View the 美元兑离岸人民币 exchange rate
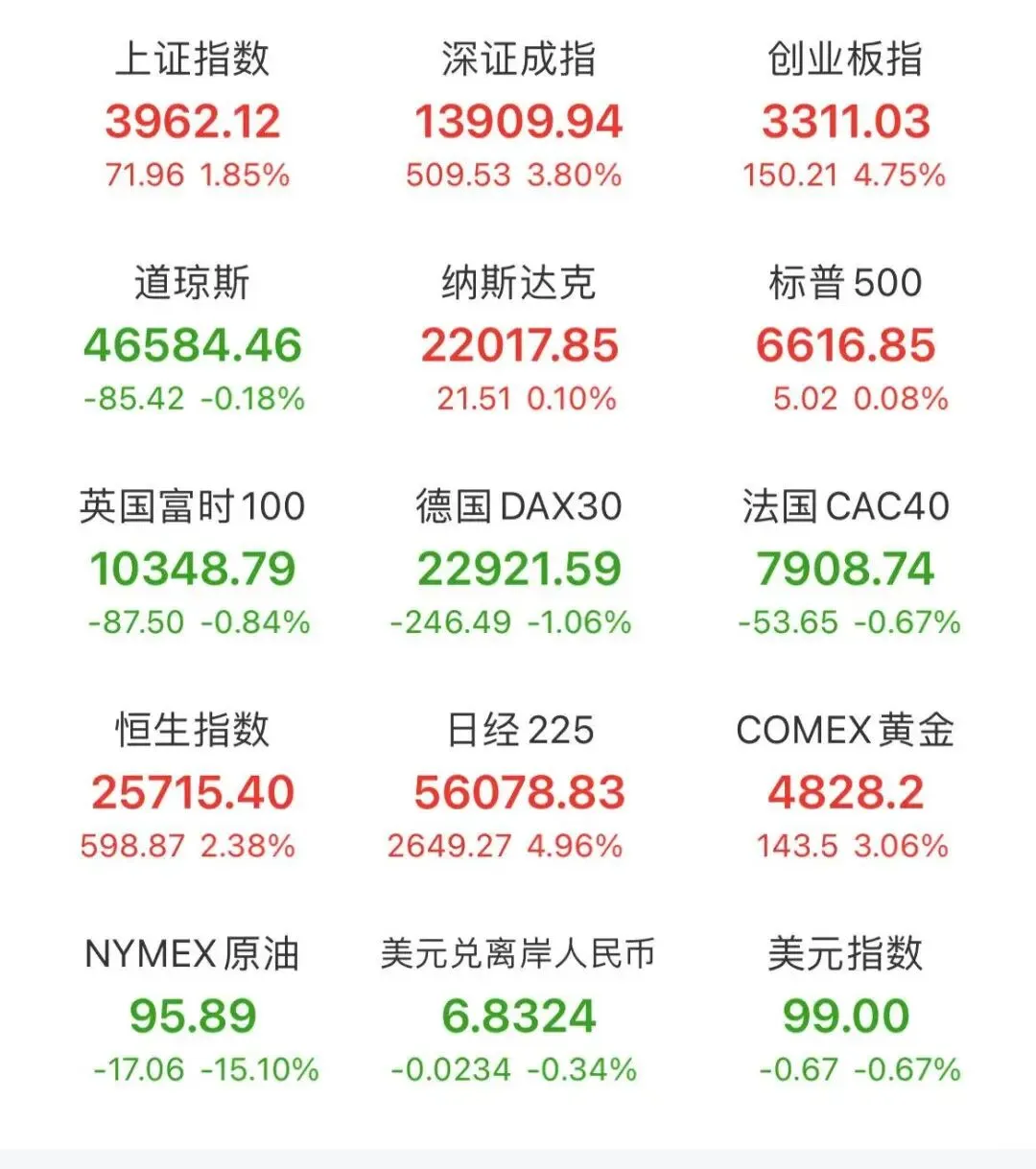The width and height of the screenshot is (1036, 1169). point(518,1015)
